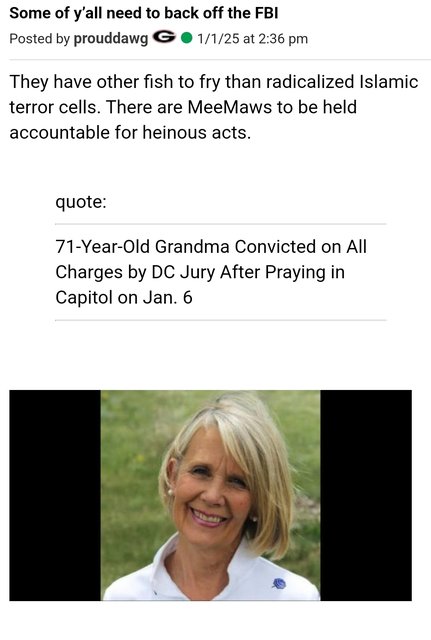431x640 pixels.
Task: Open the embedded photo in the post
Action: coord(211,495)
